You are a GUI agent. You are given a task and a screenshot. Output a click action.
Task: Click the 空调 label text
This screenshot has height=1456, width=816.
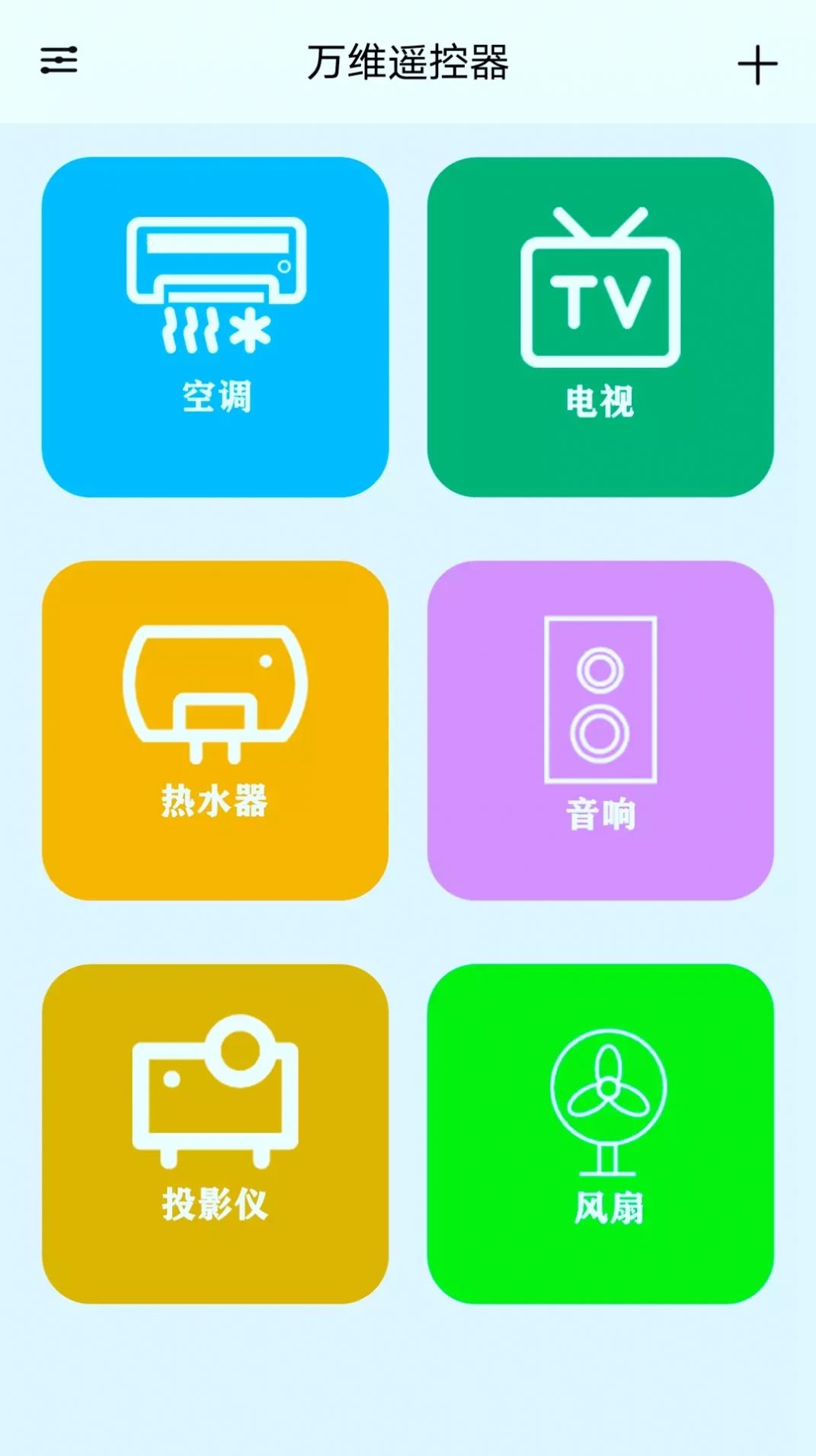[x=216, y=393]
